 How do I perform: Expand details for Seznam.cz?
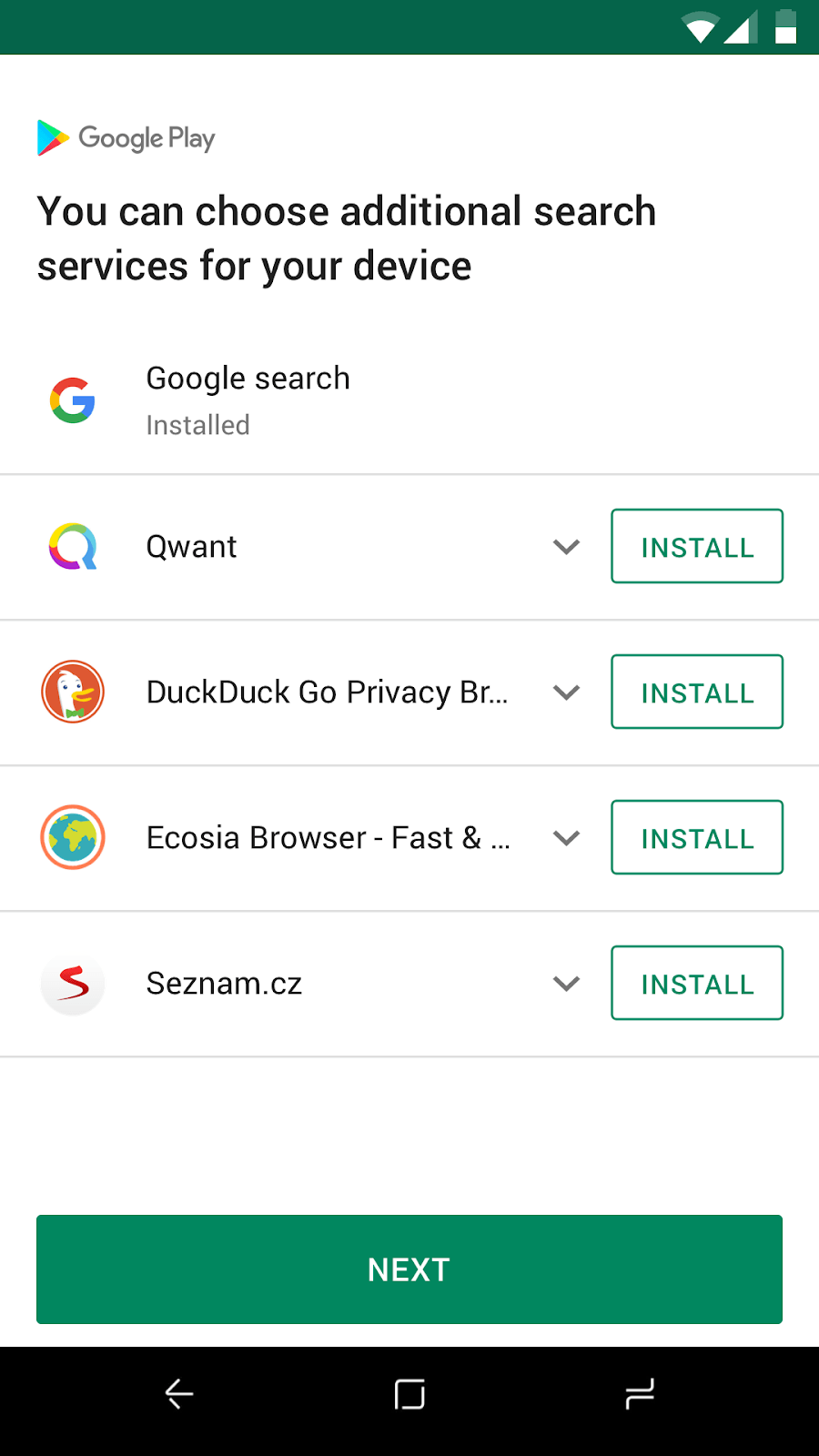click(566, 984)
